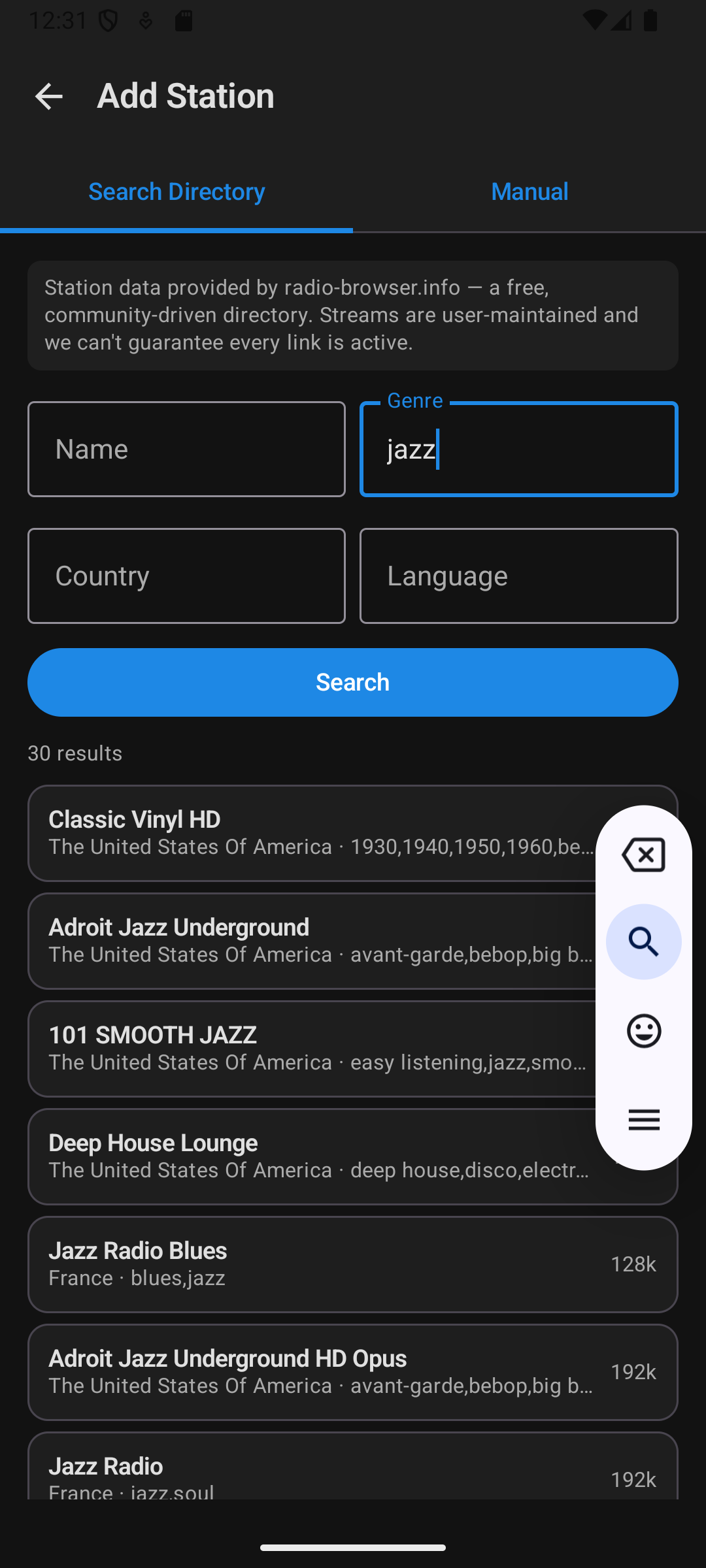Click the Name input field
706x1568 pixels.
pyautogui.click(x=186, y=449)
